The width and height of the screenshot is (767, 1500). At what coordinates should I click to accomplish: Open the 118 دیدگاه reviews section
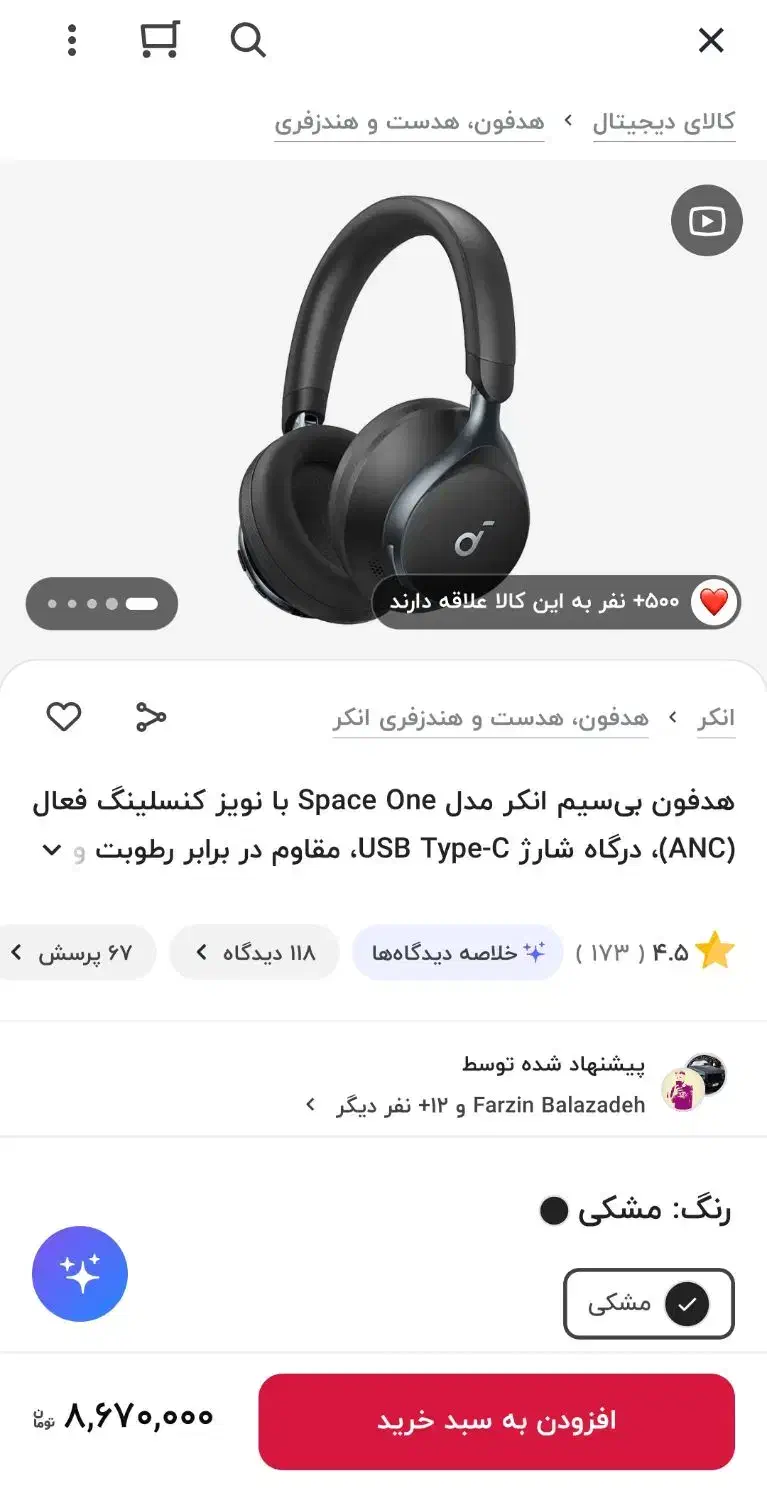tap(254, 951)
